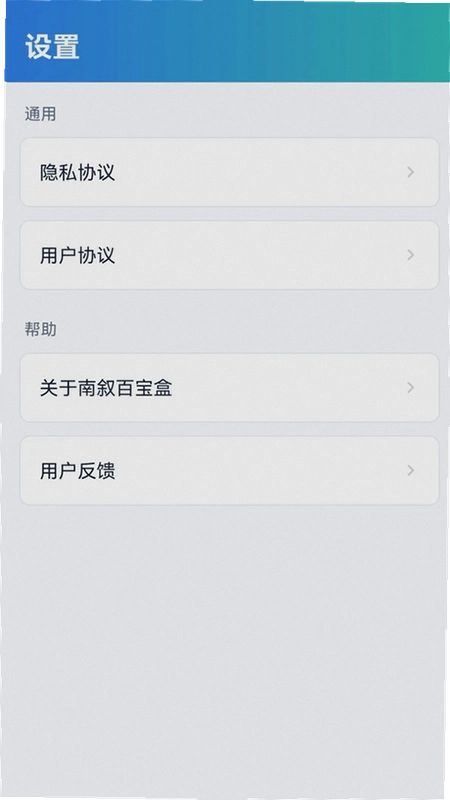Open the 隐私协议 row
The height and width of the screenshot is (800, 450).
pyautogui.click(x=229, y=172)
